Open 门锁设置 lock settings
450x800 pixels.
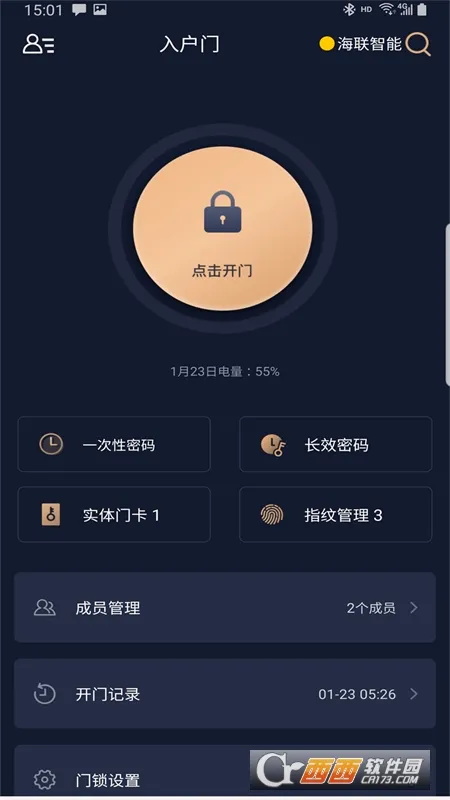click(x=225, y=772)
